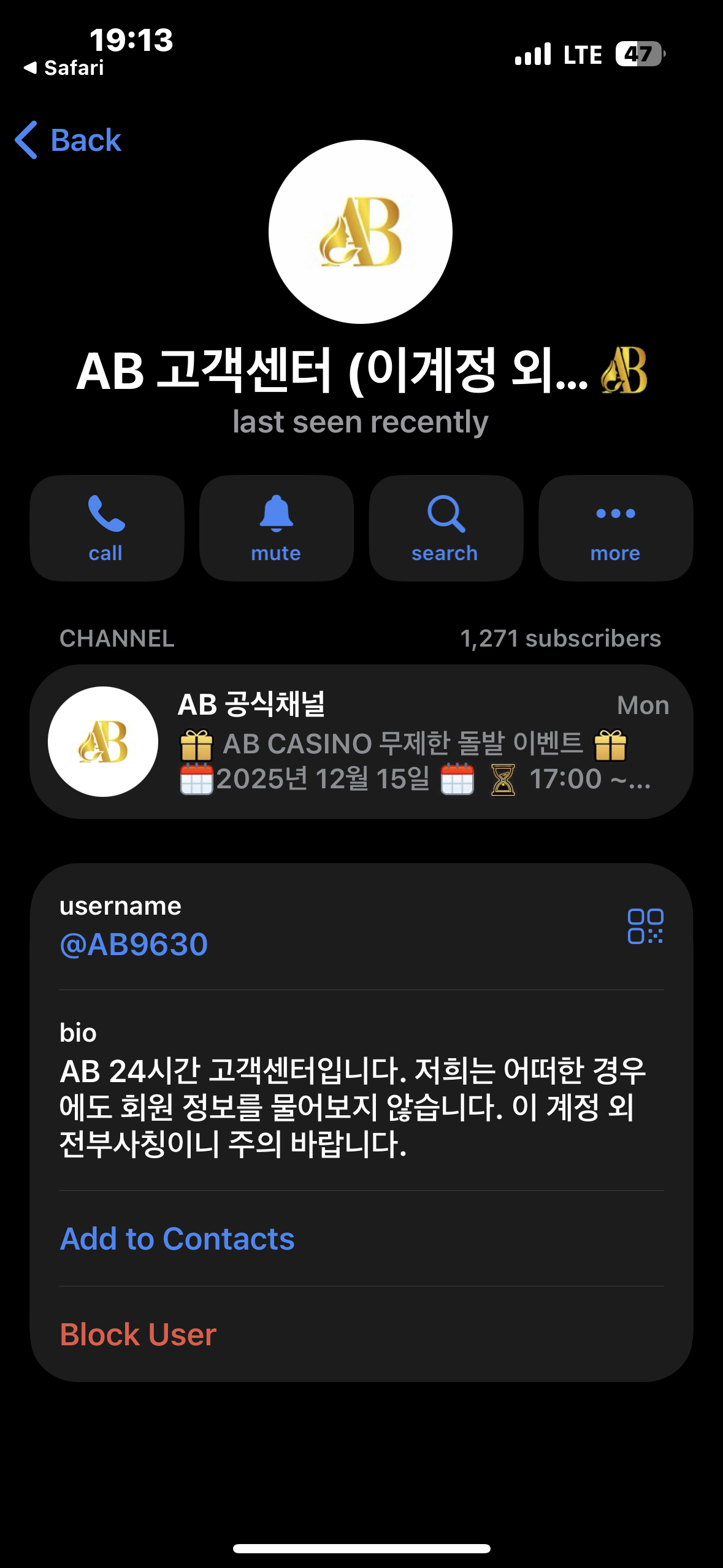The width and height of the screenshot is (723, 1568).
Task: Search within this chat
Action: tap(446, 528)
